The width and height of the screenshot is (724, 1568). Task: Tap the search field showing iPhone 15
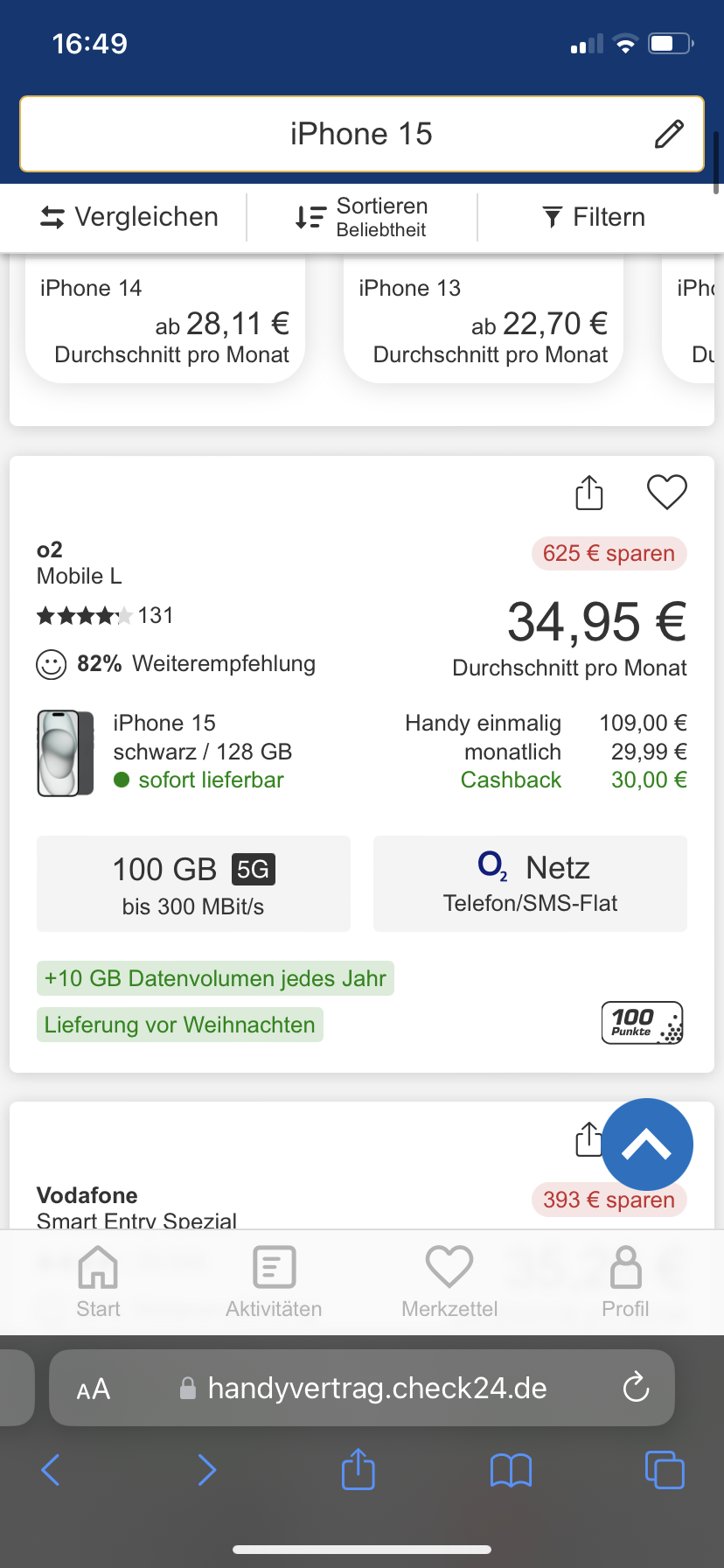[362, 133]
